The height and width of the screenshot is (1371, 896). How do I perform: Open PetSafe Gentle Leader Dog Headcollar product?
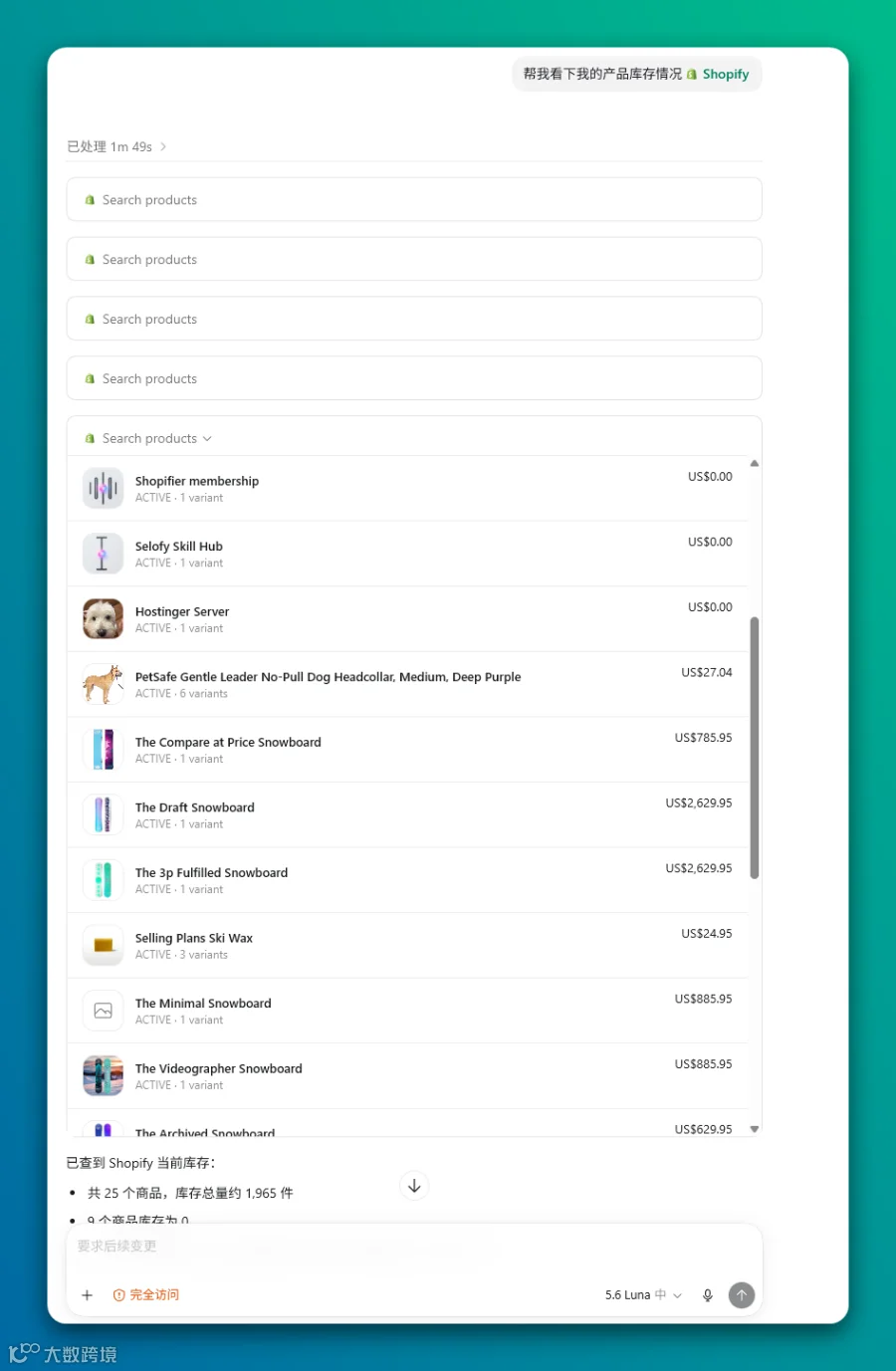point(408,684)
